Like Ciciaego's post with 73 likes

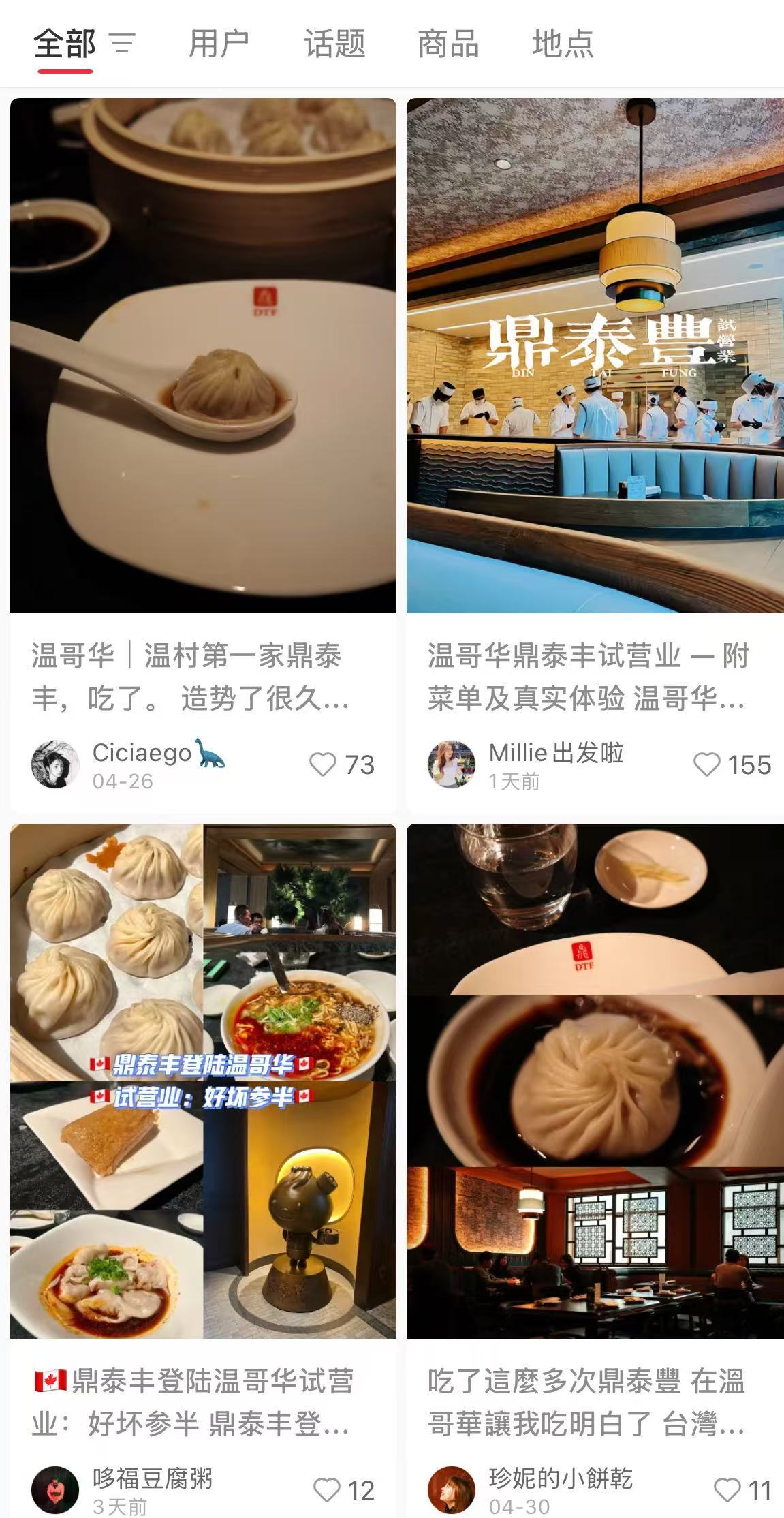tap(323, 764)
